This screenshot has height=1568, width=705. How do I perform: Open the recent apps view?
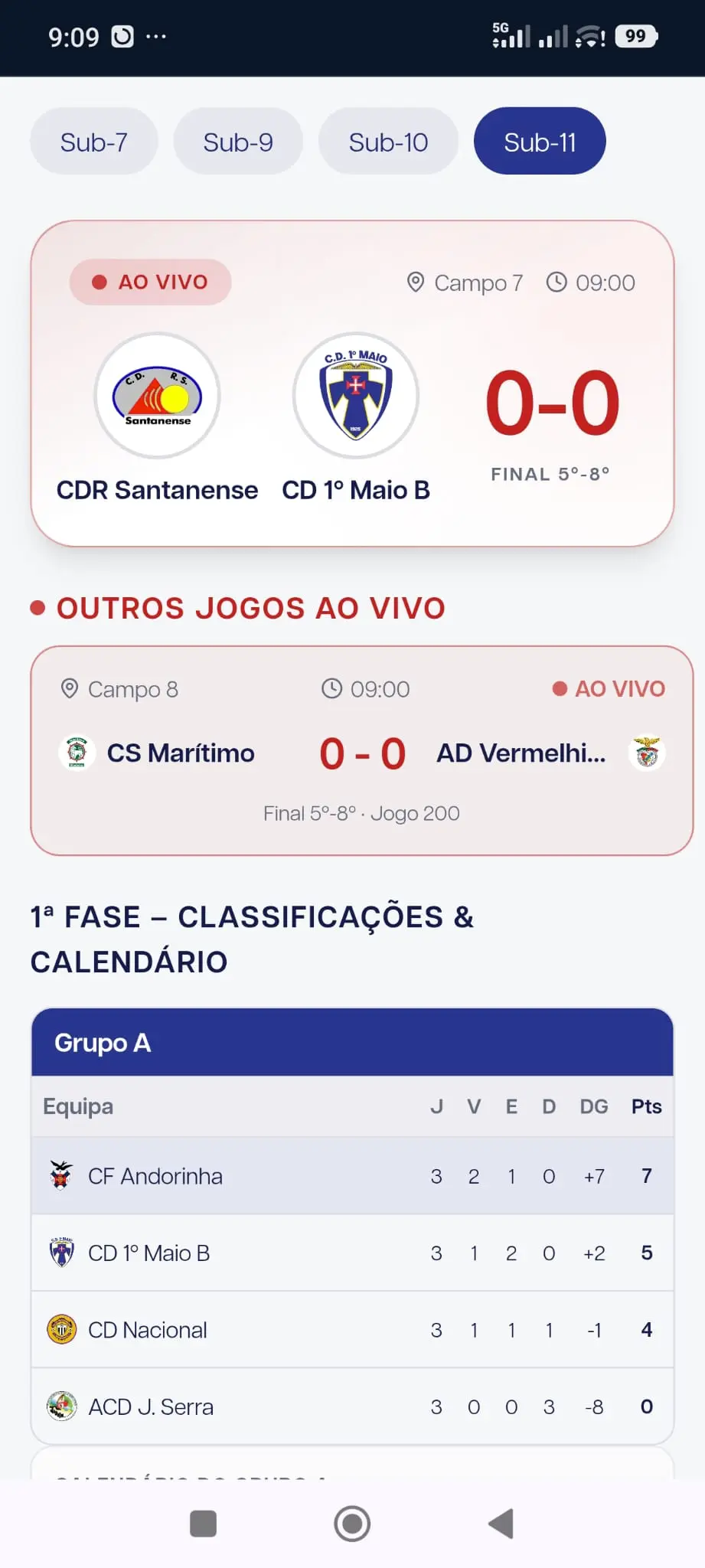[x=203, y=1524]
